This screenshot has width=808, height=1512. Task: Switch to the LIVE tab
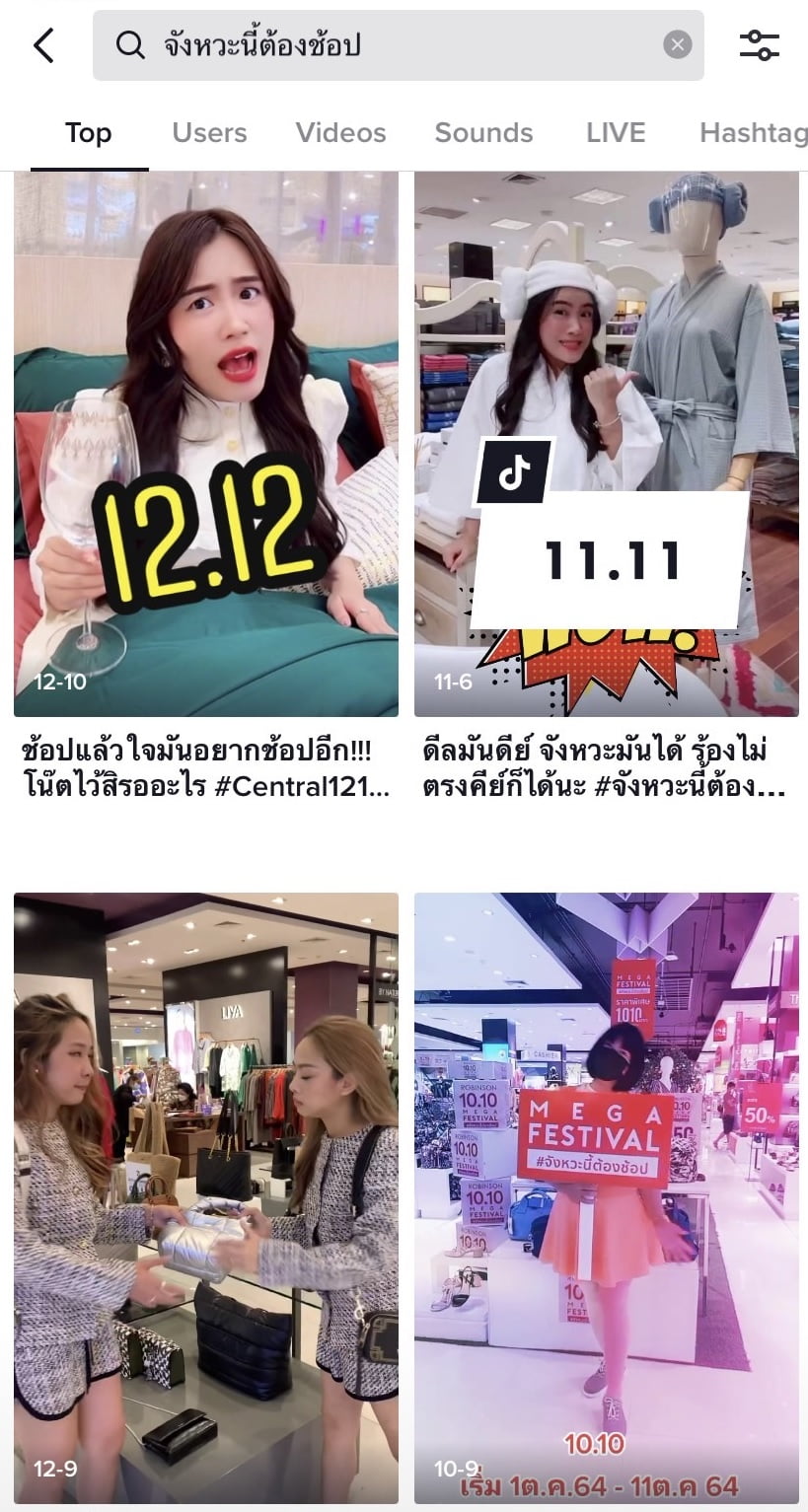click(x=616, y=133)
